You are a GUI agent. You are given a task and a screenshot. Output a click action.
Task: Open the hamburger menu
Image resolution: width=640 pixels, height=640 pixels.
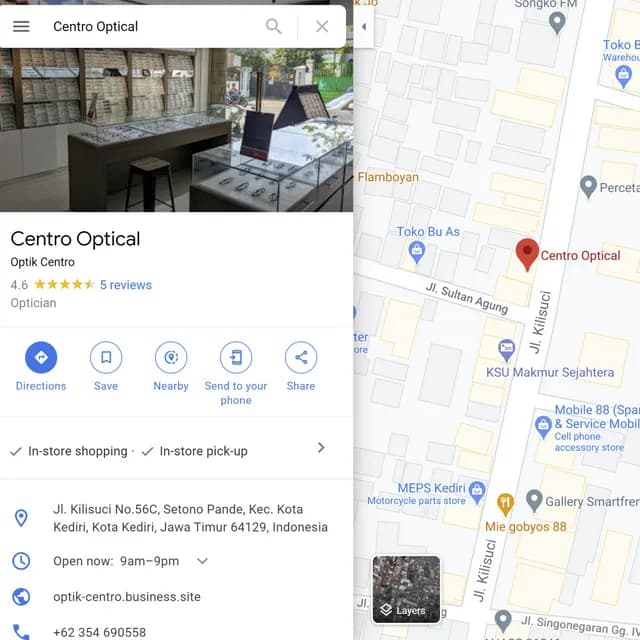point(21,26)
